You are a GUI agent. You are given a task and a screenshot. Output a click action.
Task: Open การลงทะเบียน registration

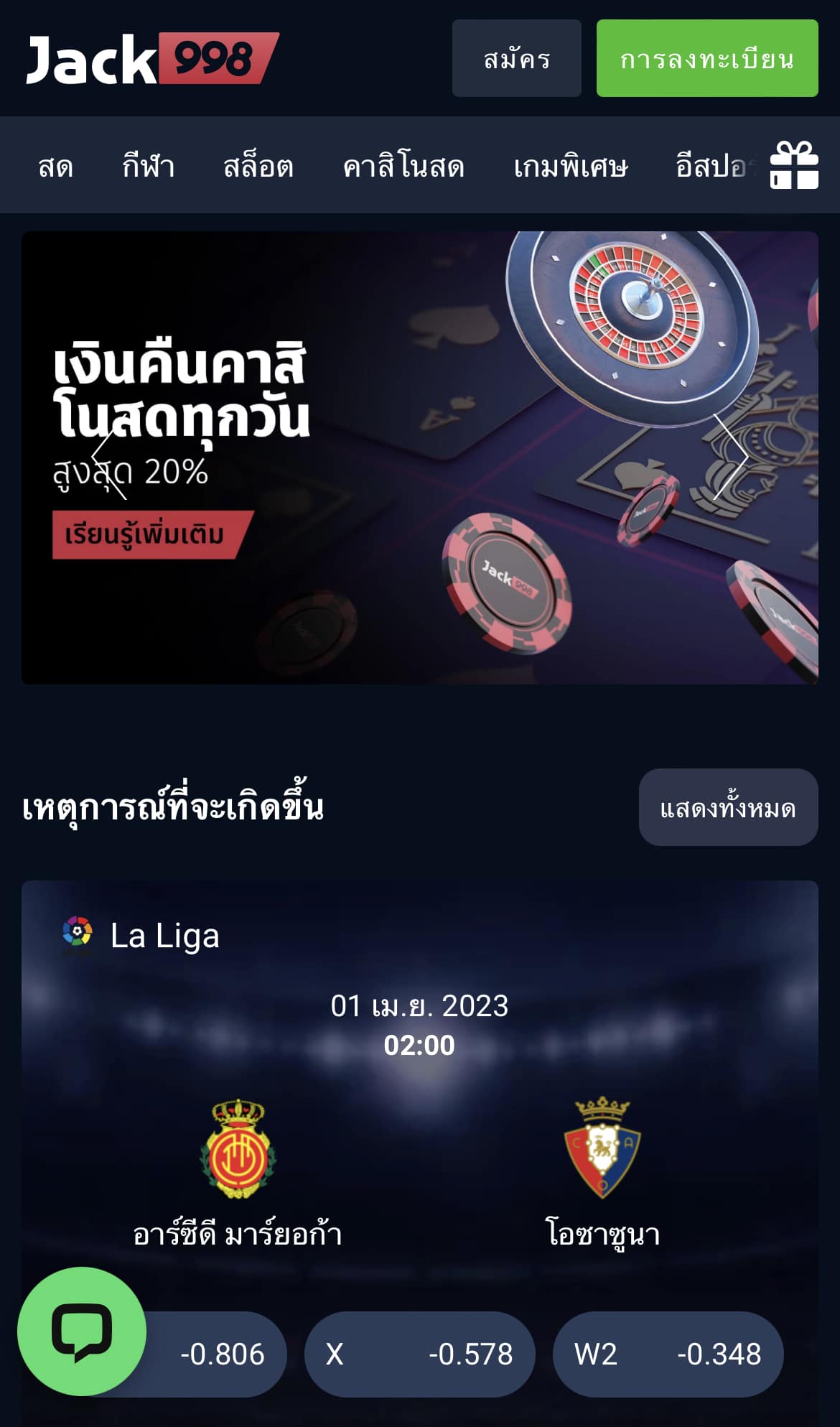click(x=706, y=58)
